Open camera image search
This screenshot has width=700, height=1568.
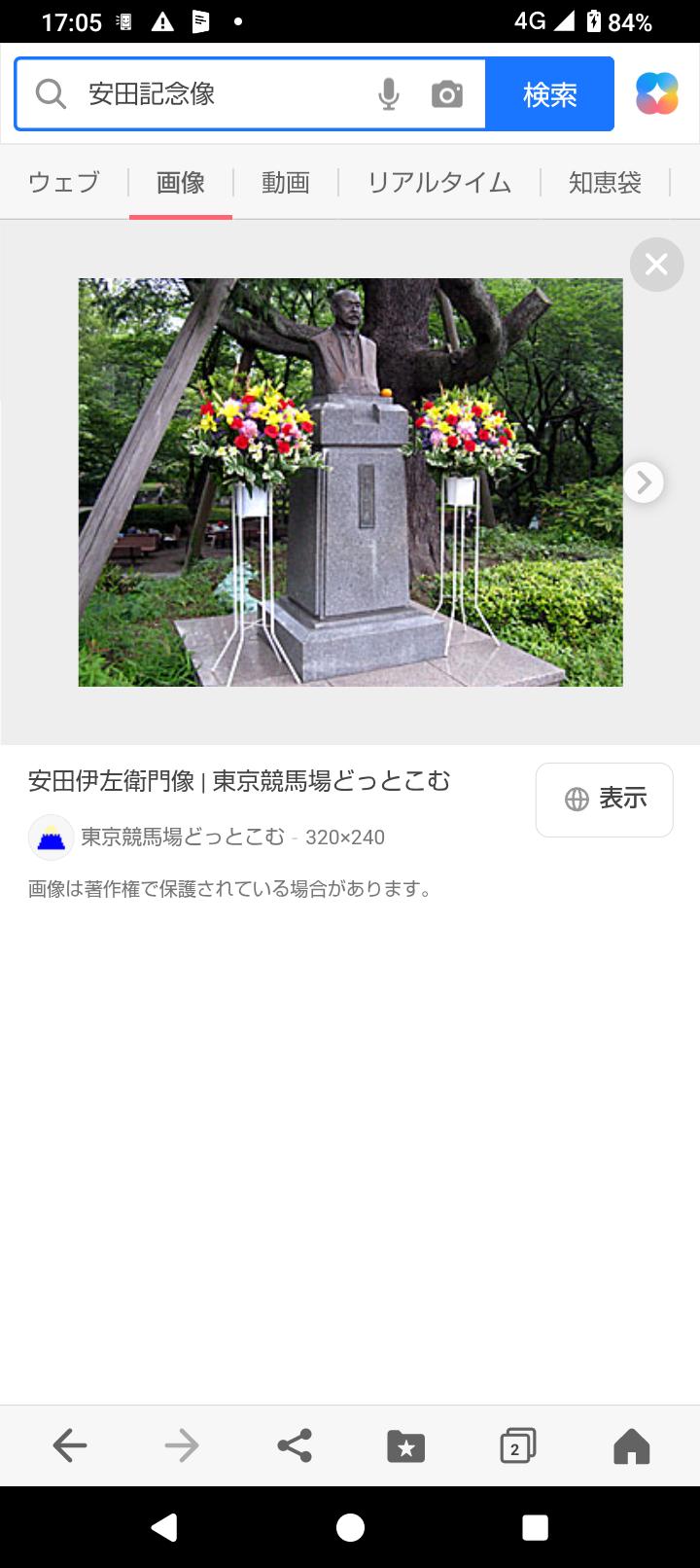tap(446, 94)
